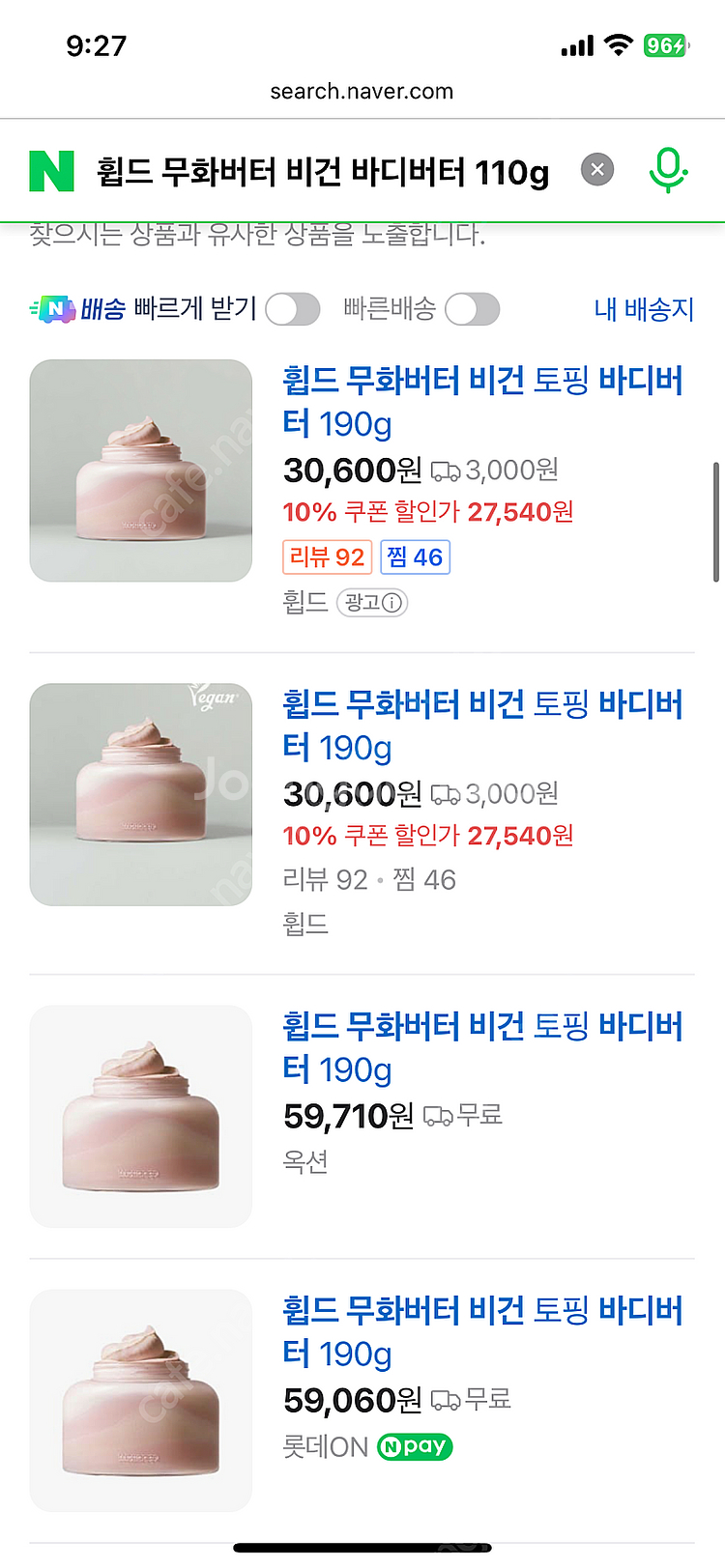Open the 옥션 product thumbnail
The height and width of the screenshot is (1568, 725).
click(x=141, y=1116)
